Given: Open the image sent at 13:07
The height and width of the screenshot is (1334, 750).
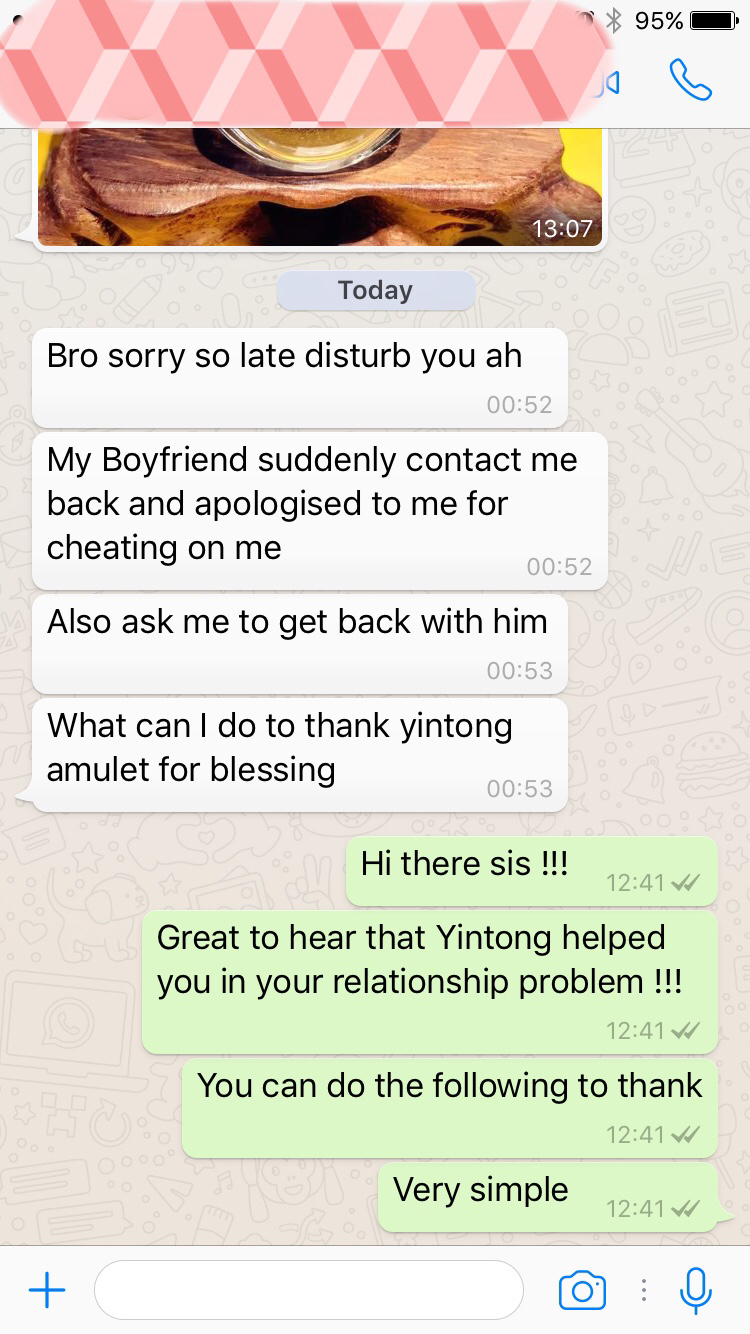Looking at the screenshot, I should (320, 185).
